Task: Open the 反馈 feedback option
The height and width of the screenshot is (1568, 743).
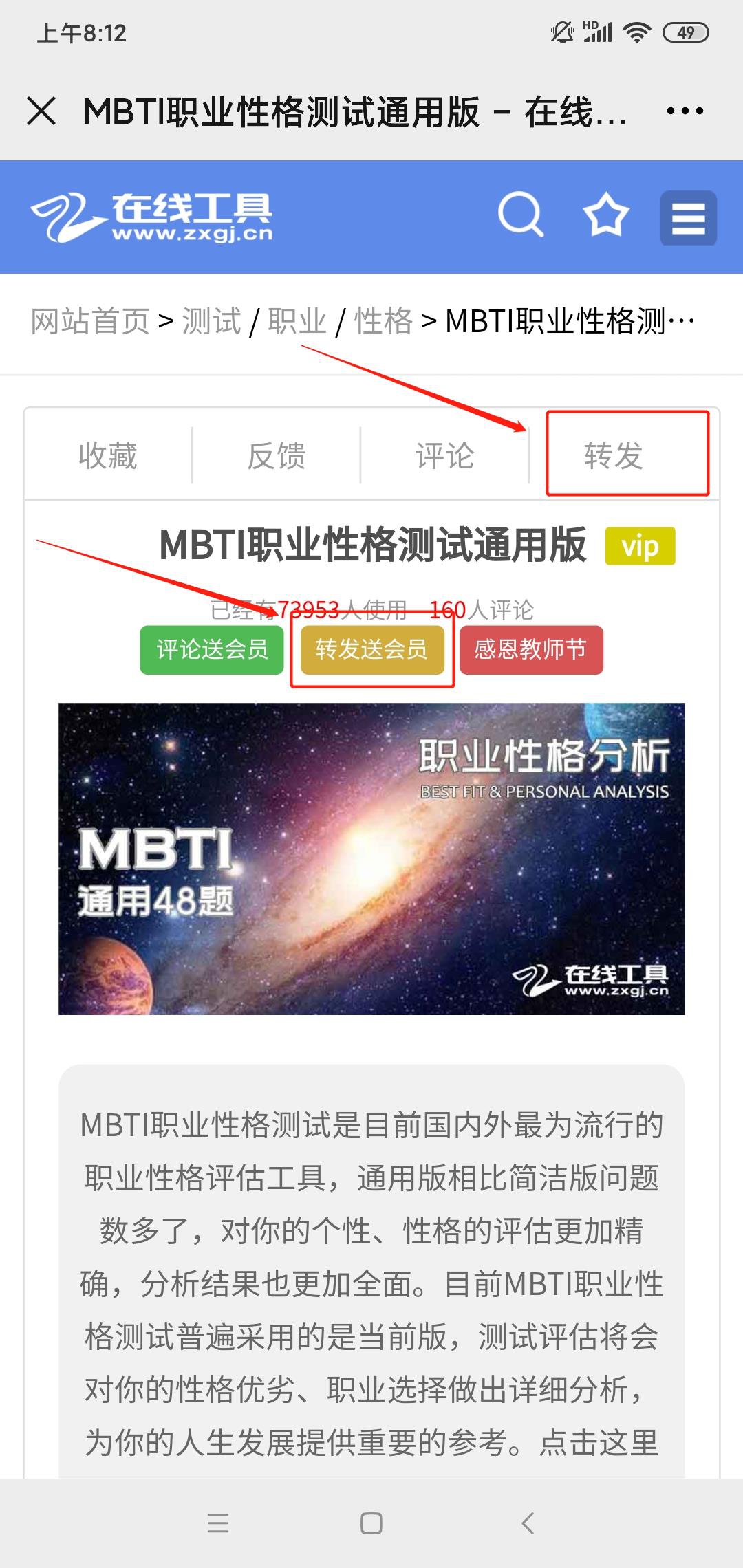Action: pyautogui.click(x=276, y=455)
